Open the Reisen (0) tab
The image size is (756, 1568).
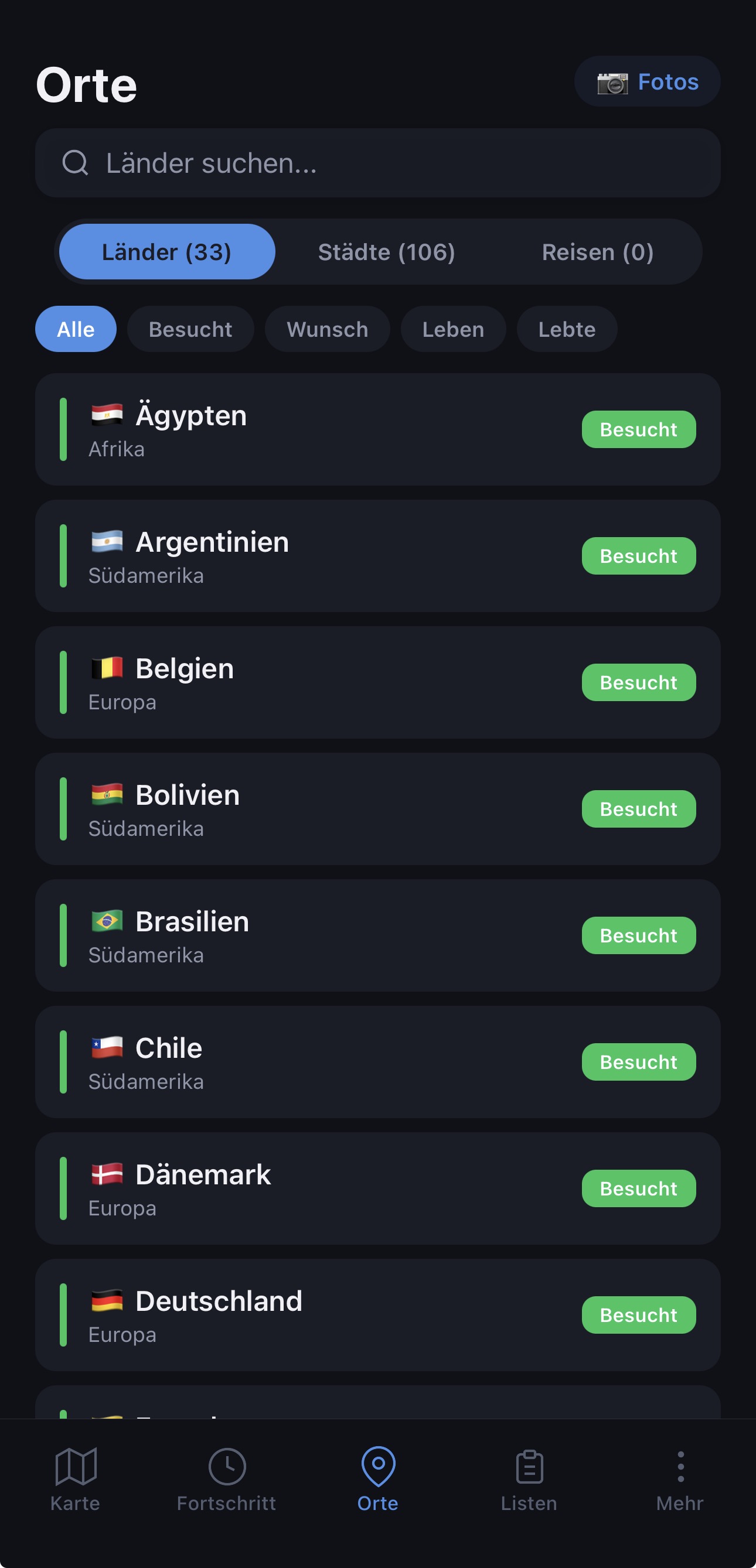click(598, 251)
